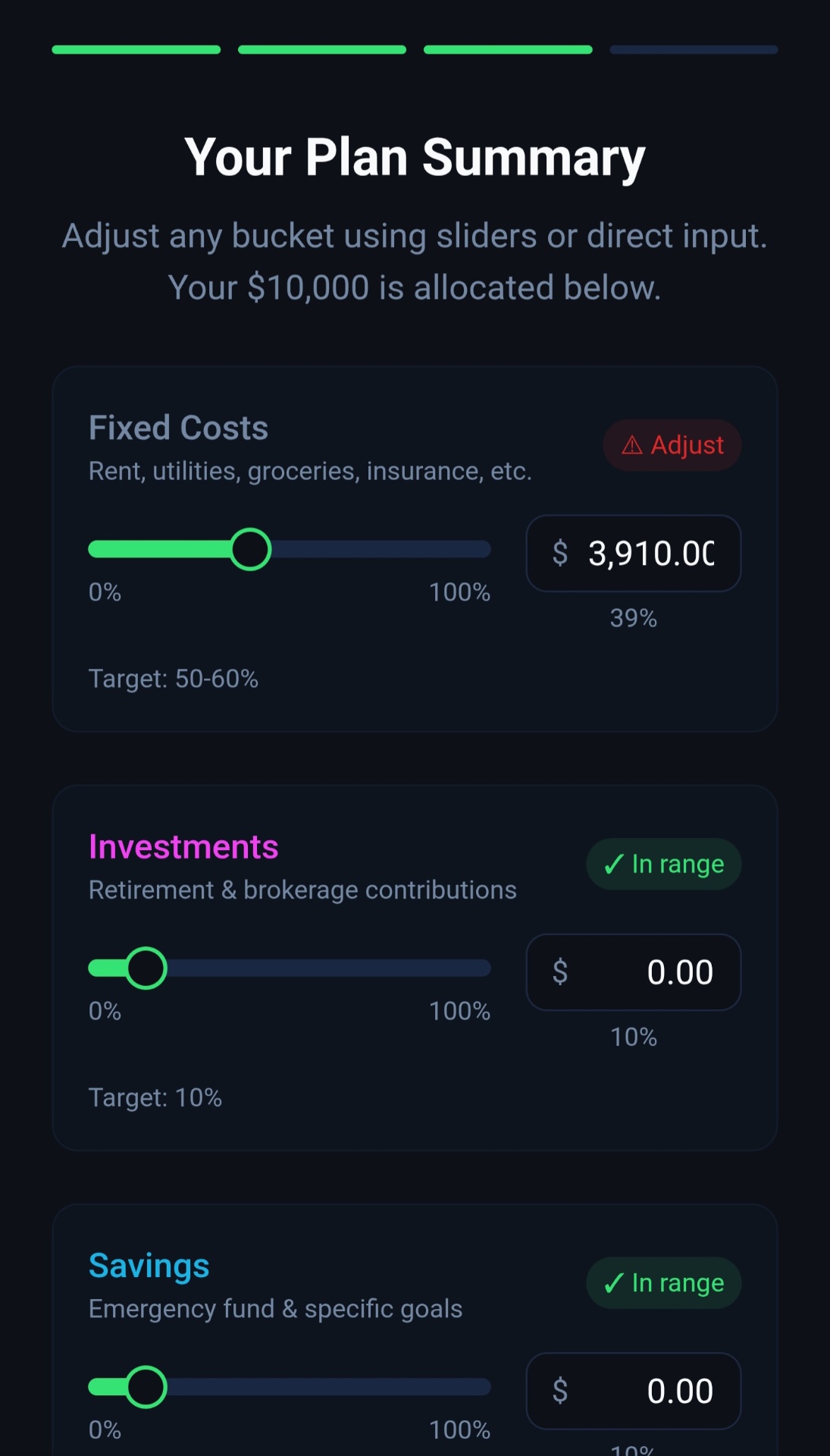Click the 39% percentage label on Fixed Costs
830x1456 pixels.
(x=632, y=618)
